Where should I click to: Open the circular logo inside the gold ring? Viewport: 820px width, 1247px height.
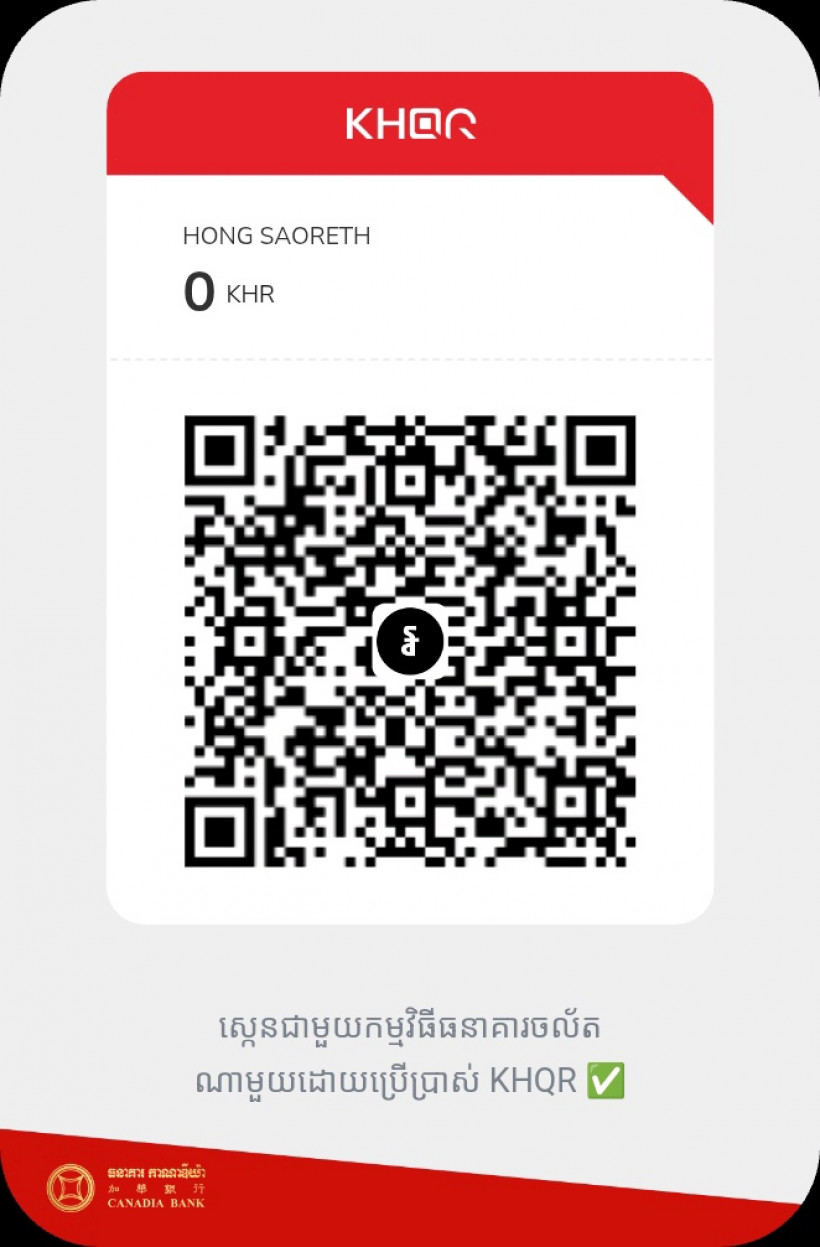(70, 1186)
